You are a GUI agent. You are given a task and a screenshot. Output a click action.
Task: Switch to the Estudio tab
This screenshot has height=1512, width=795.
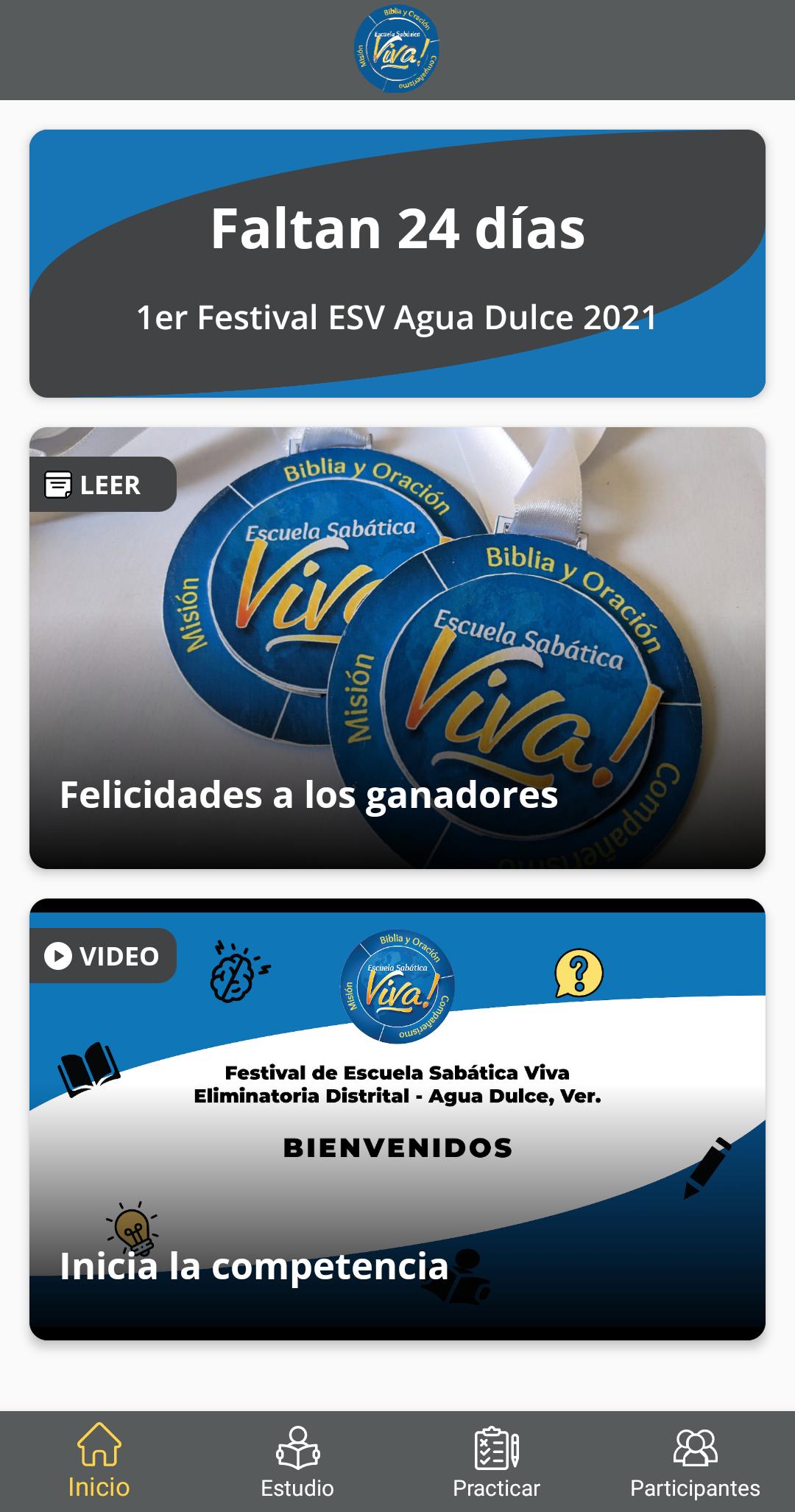point(297,1461)
